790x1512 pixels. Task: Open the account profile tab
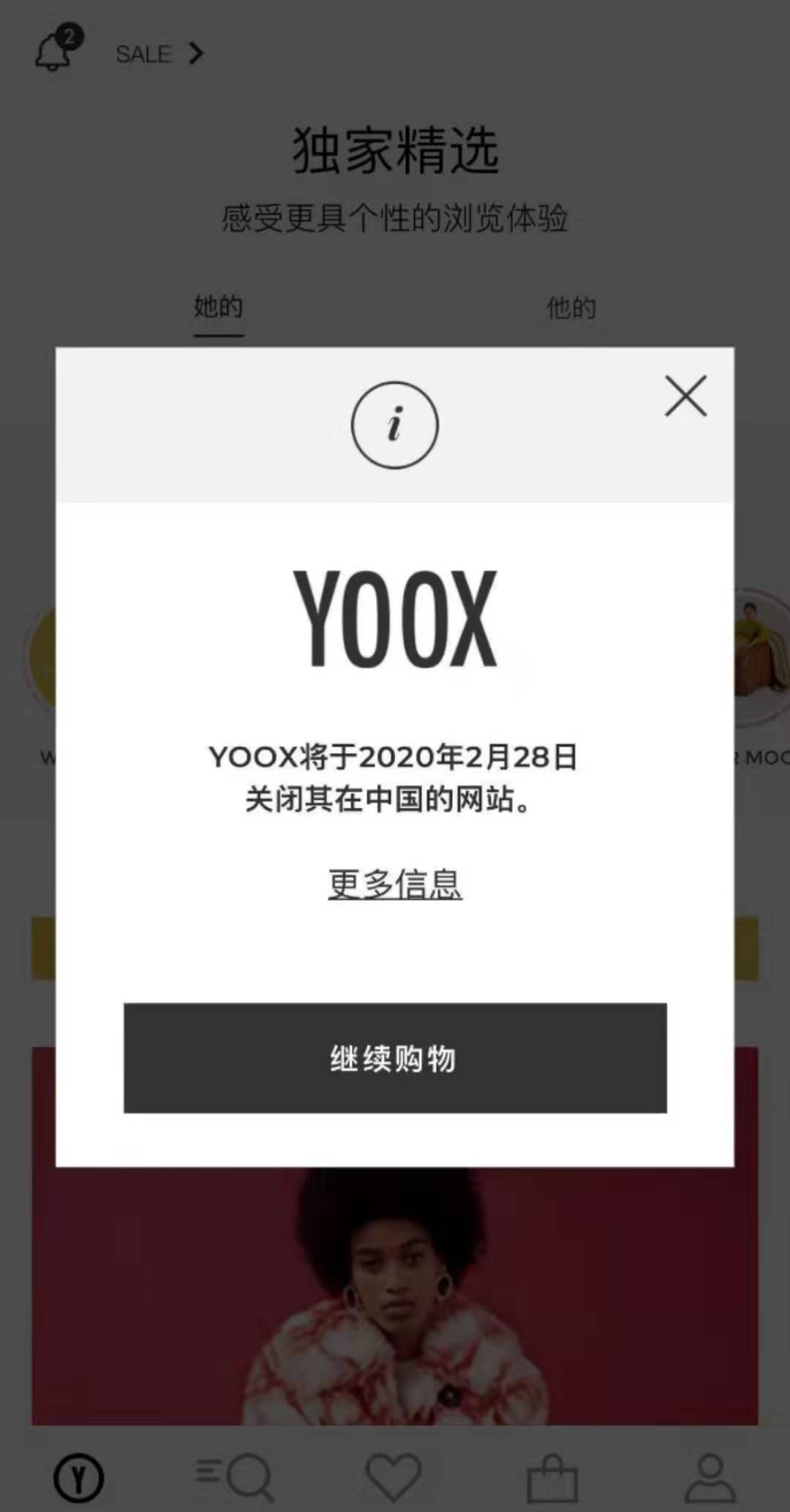710,1478
